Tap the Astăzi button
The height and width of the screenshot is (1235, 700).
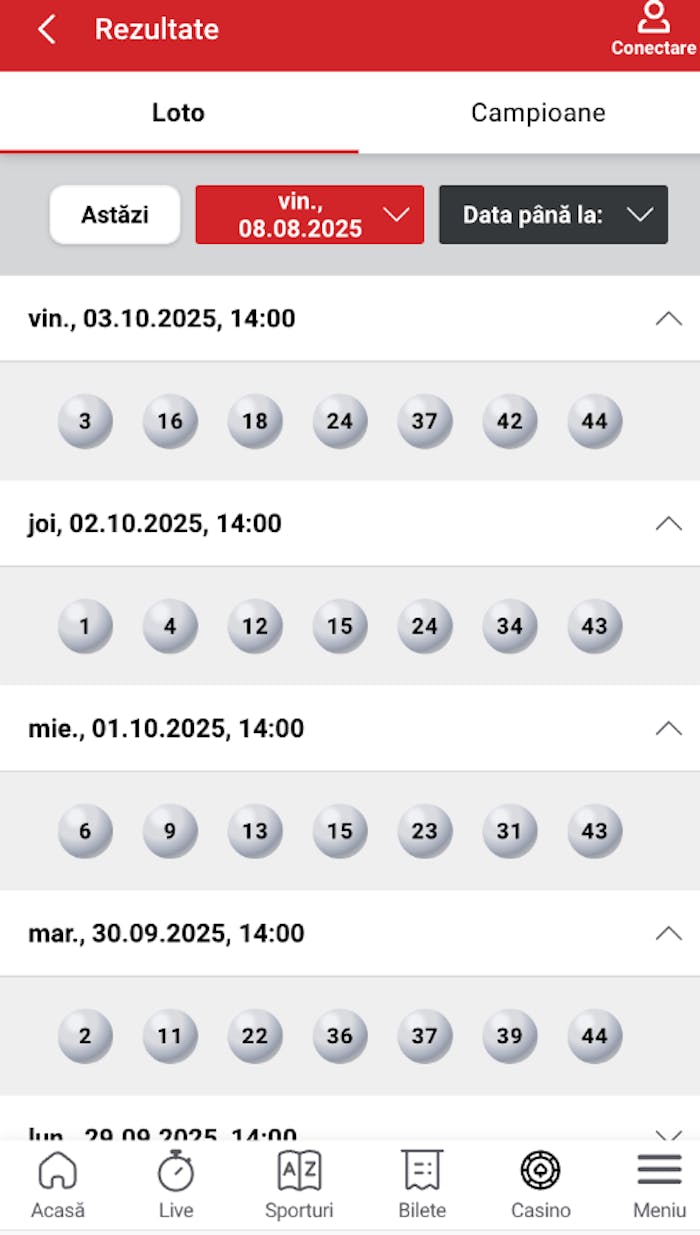pos(115,215)
